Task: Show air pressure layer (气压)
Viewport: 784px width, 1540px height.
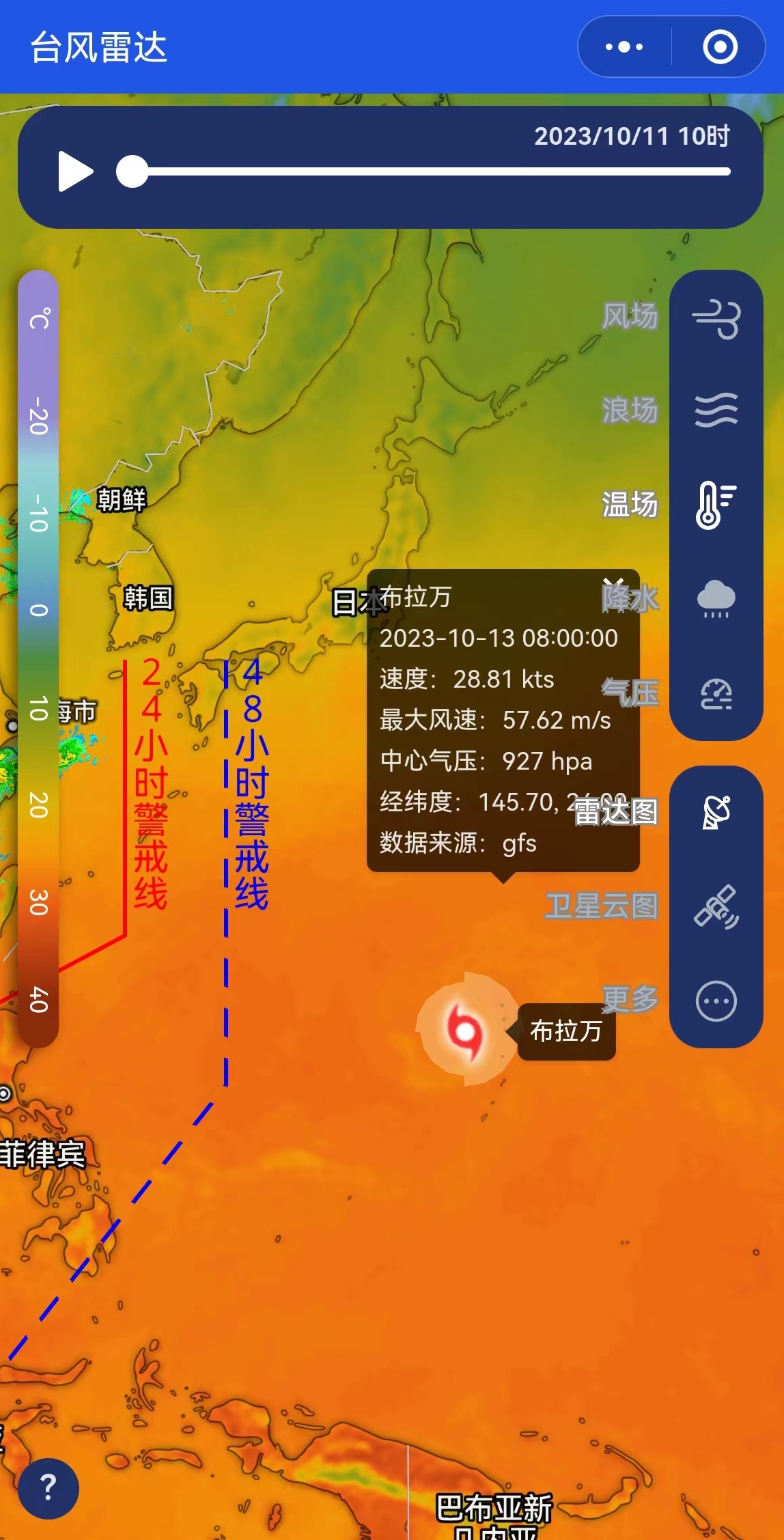Action: (x=716, y=694)
